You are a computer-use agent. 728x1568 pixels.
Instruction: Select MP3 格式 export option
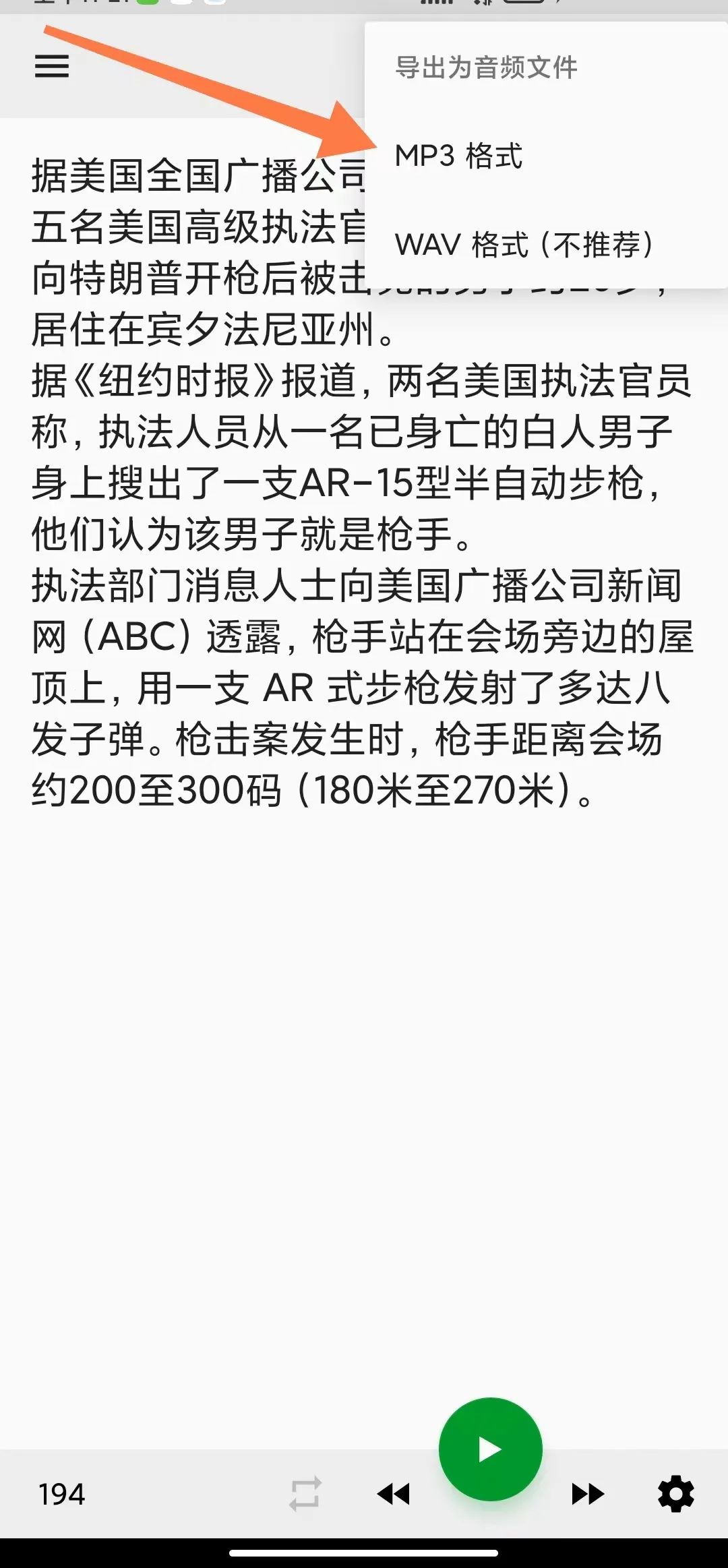[x=546, y=156]
